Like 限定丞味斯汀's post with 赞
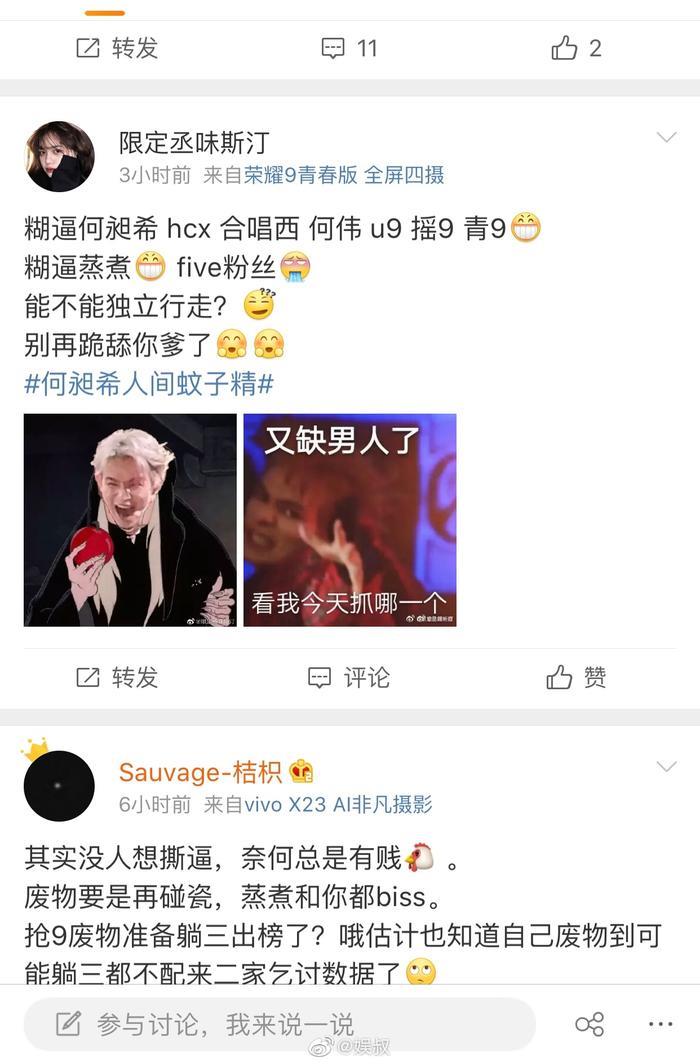This screenshot has height=1064, width=700. coord(577,678)
